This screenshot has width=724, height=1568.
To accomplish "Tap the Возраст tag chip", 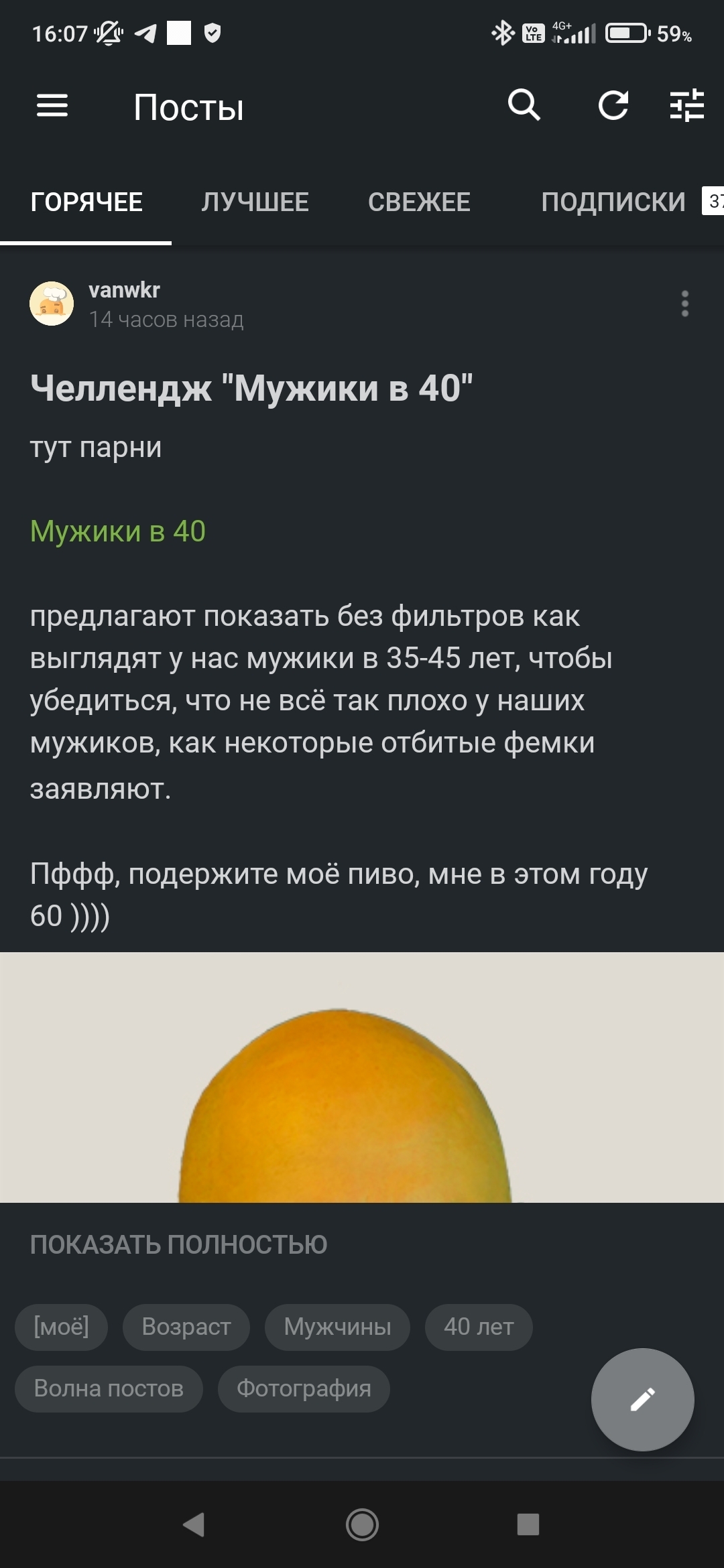I will point(186,1327).
